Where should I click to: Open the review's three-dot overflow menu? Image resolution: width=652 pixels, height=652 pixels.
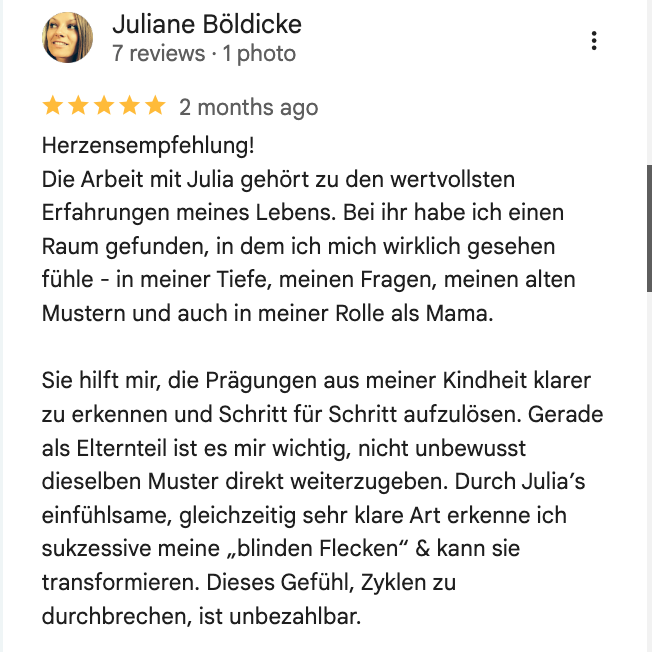594,41
